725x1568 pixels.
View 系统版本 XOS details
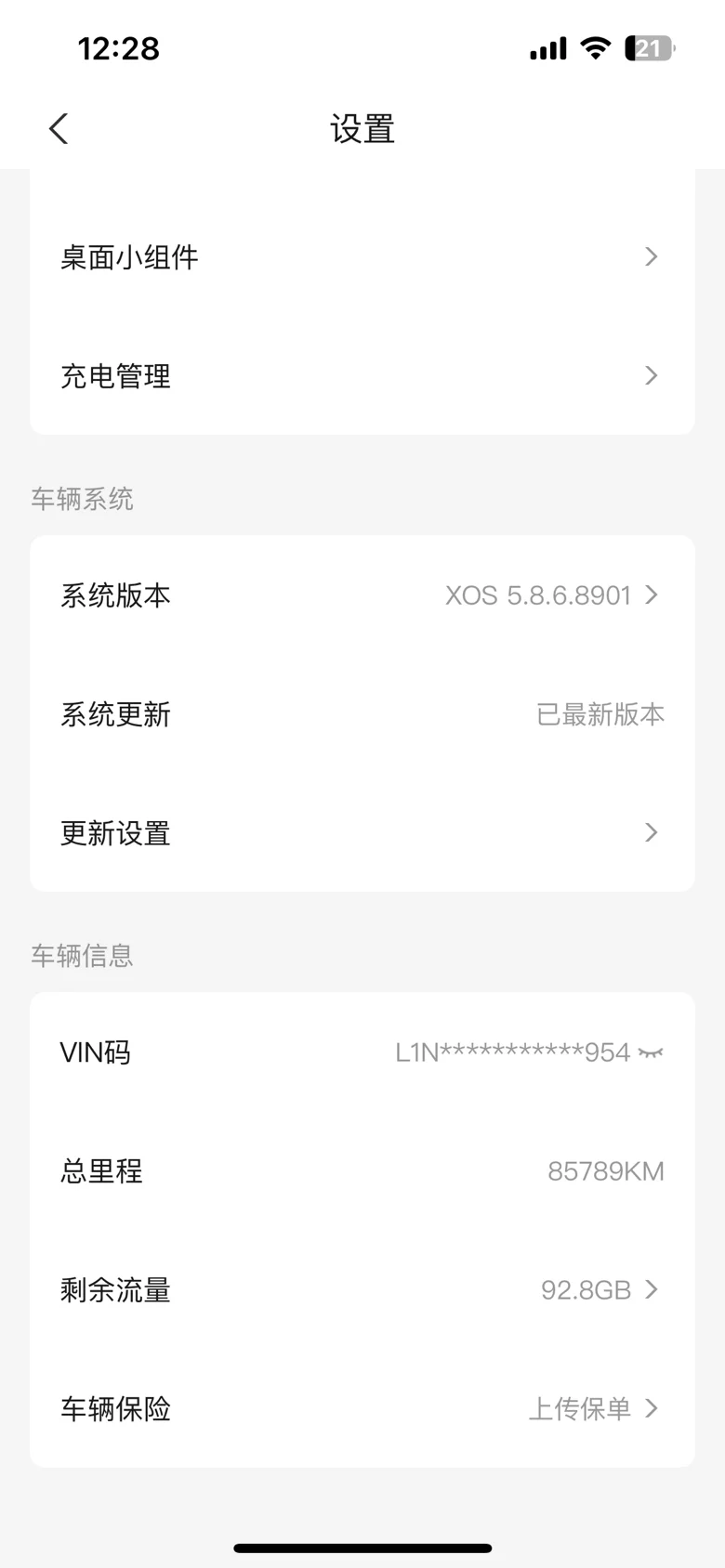(362, 595)
